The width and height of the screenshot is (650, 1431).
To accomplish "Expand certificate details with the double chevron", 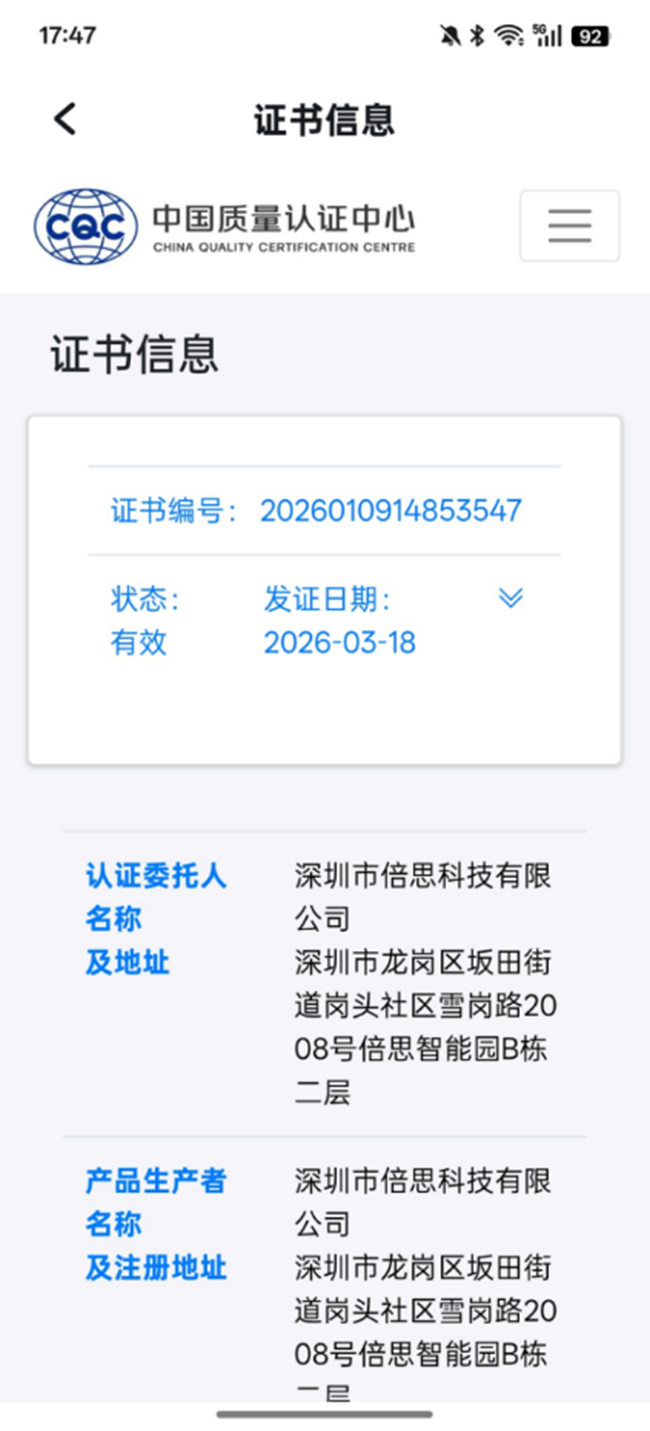I will (x=510, y=598).
